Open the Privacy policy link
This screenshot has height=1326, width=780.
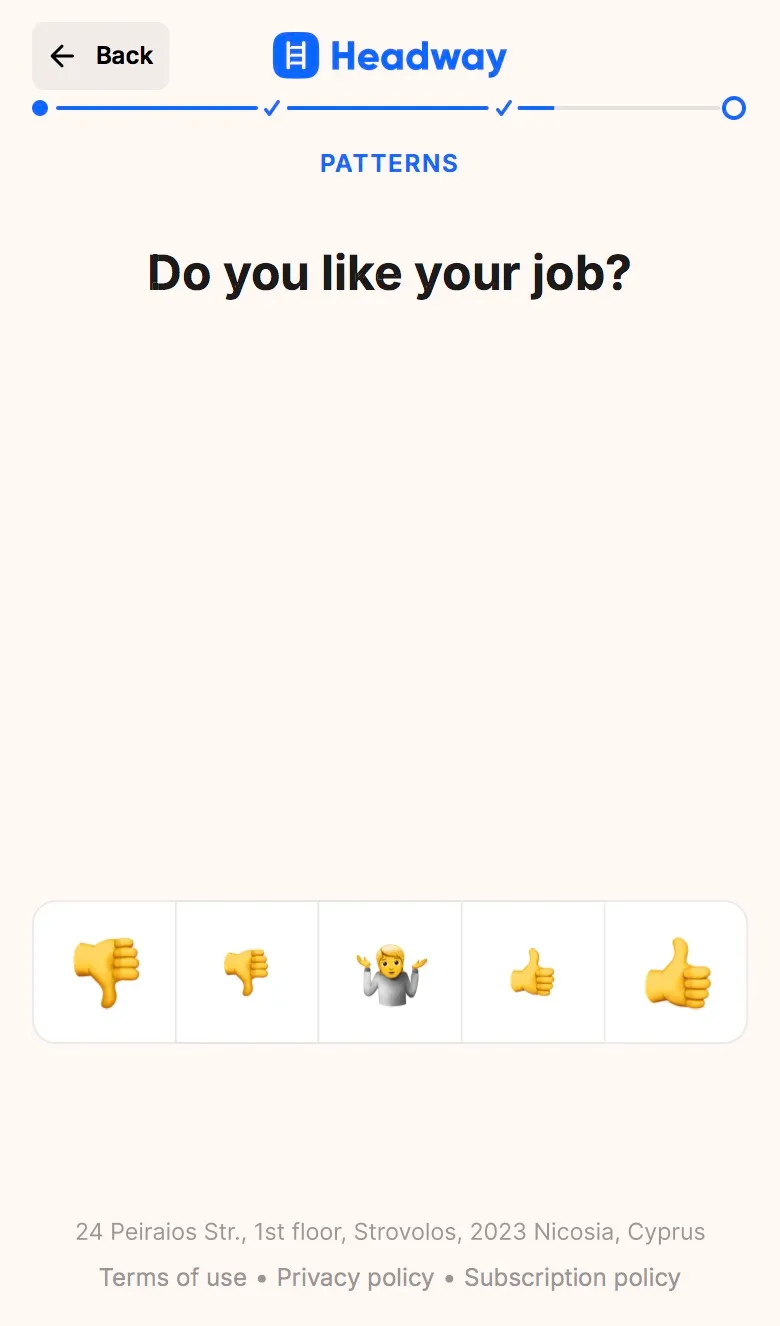pos(355,1277)
